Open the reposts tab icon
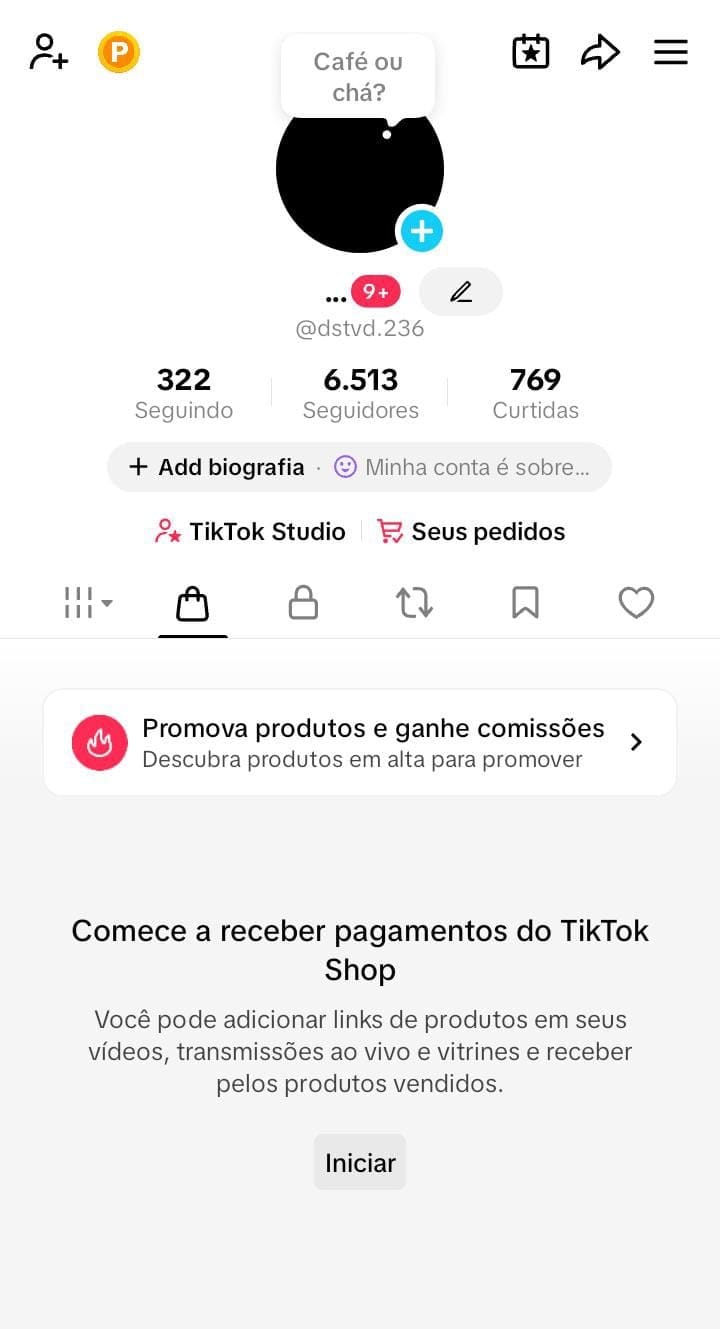The height and width of the screenshot is (1329, 720). tap(414, 602)
